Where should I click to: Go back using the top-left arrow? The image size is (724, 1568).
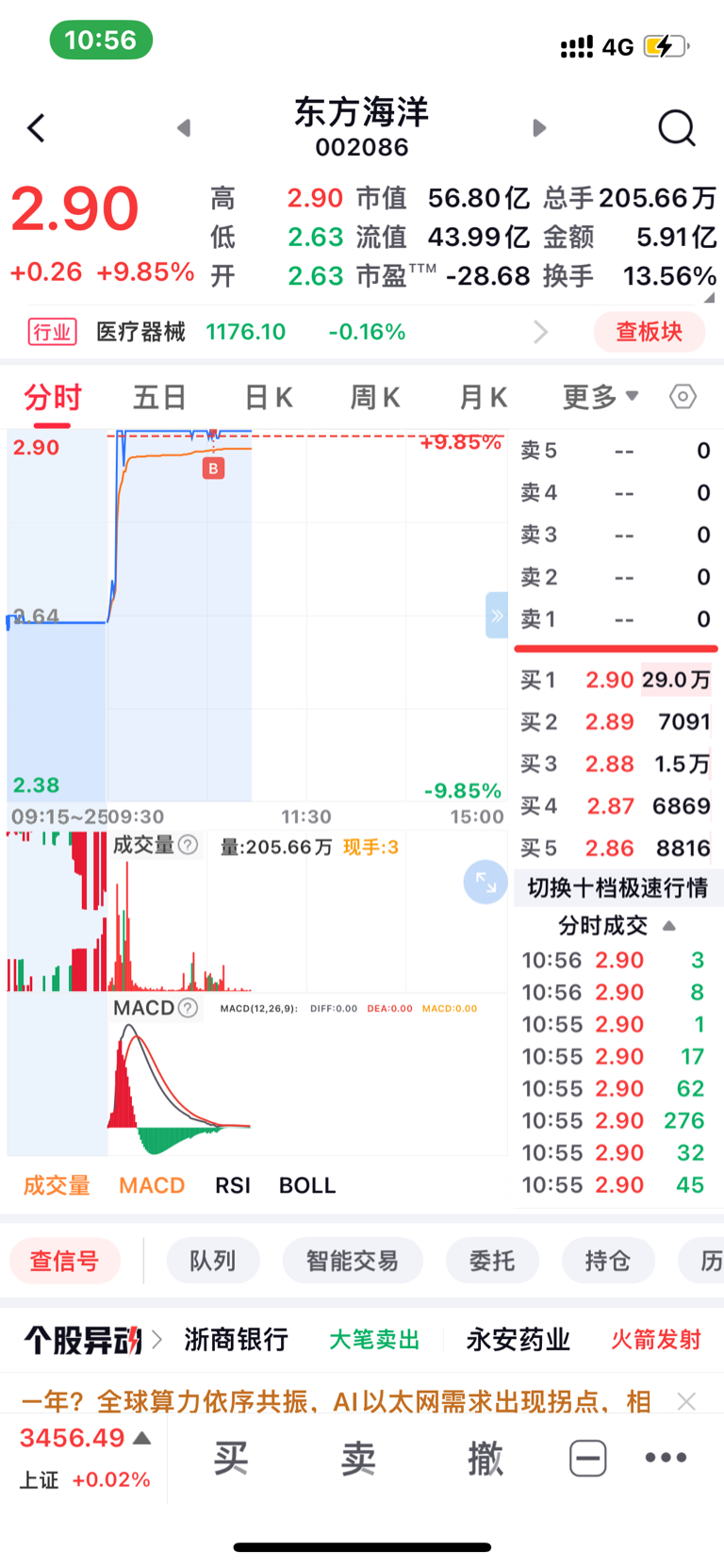pos(36,128)
